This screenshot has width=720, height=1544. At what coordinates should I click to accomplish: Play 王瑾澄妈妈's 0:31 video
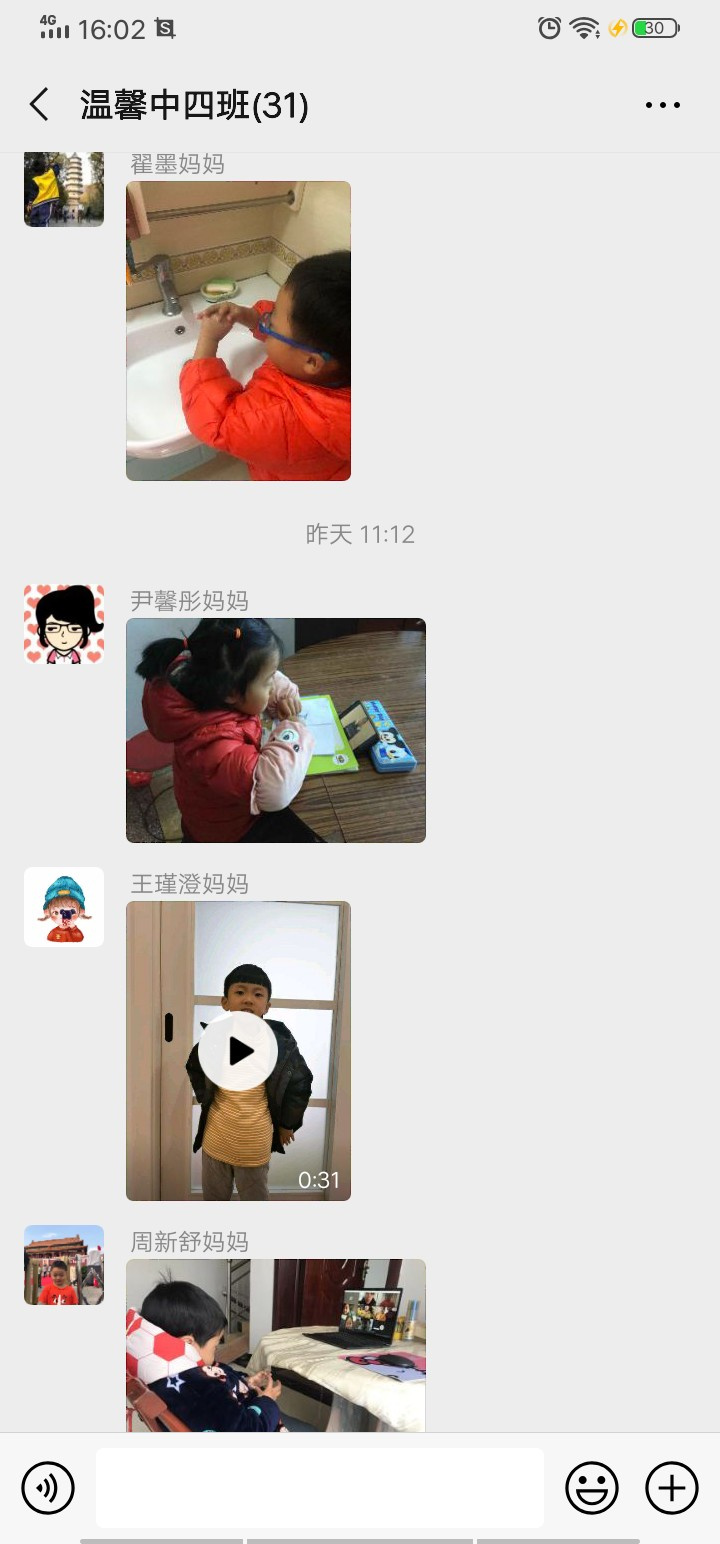coord(238,1050)
